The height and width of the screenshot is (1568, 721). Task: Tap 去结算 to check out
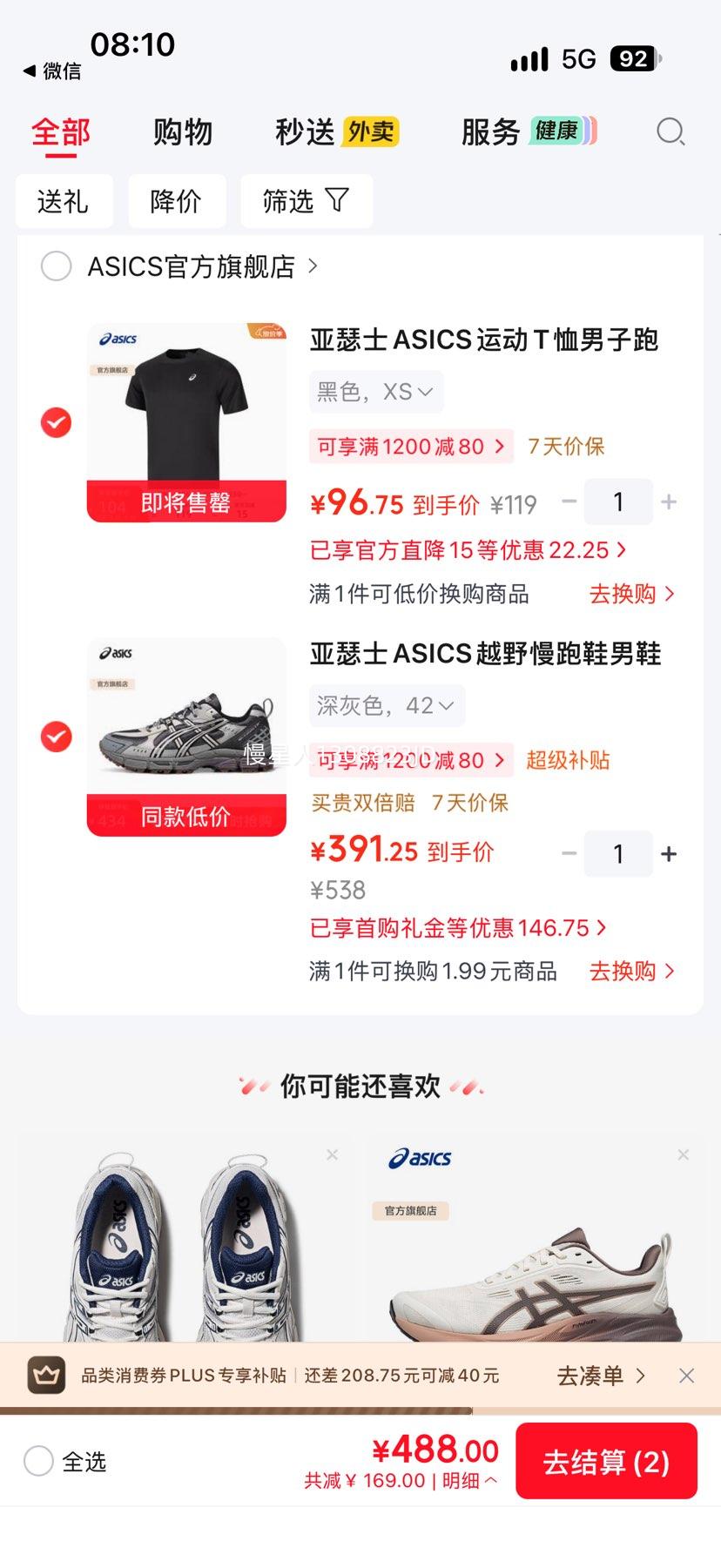click(606, 1461)
